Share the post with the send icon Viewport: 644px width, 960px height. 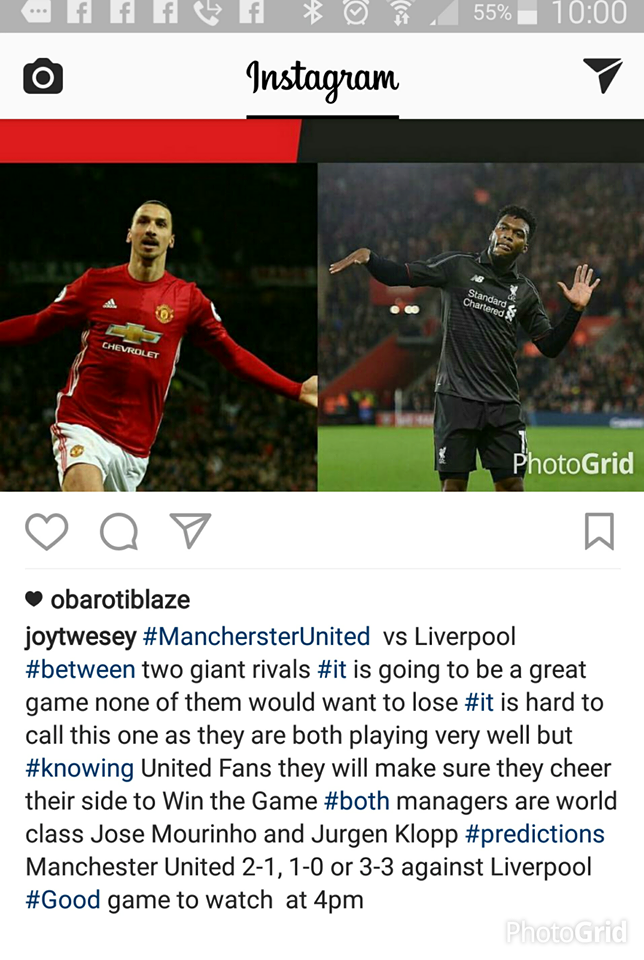(x=190, y=531)
